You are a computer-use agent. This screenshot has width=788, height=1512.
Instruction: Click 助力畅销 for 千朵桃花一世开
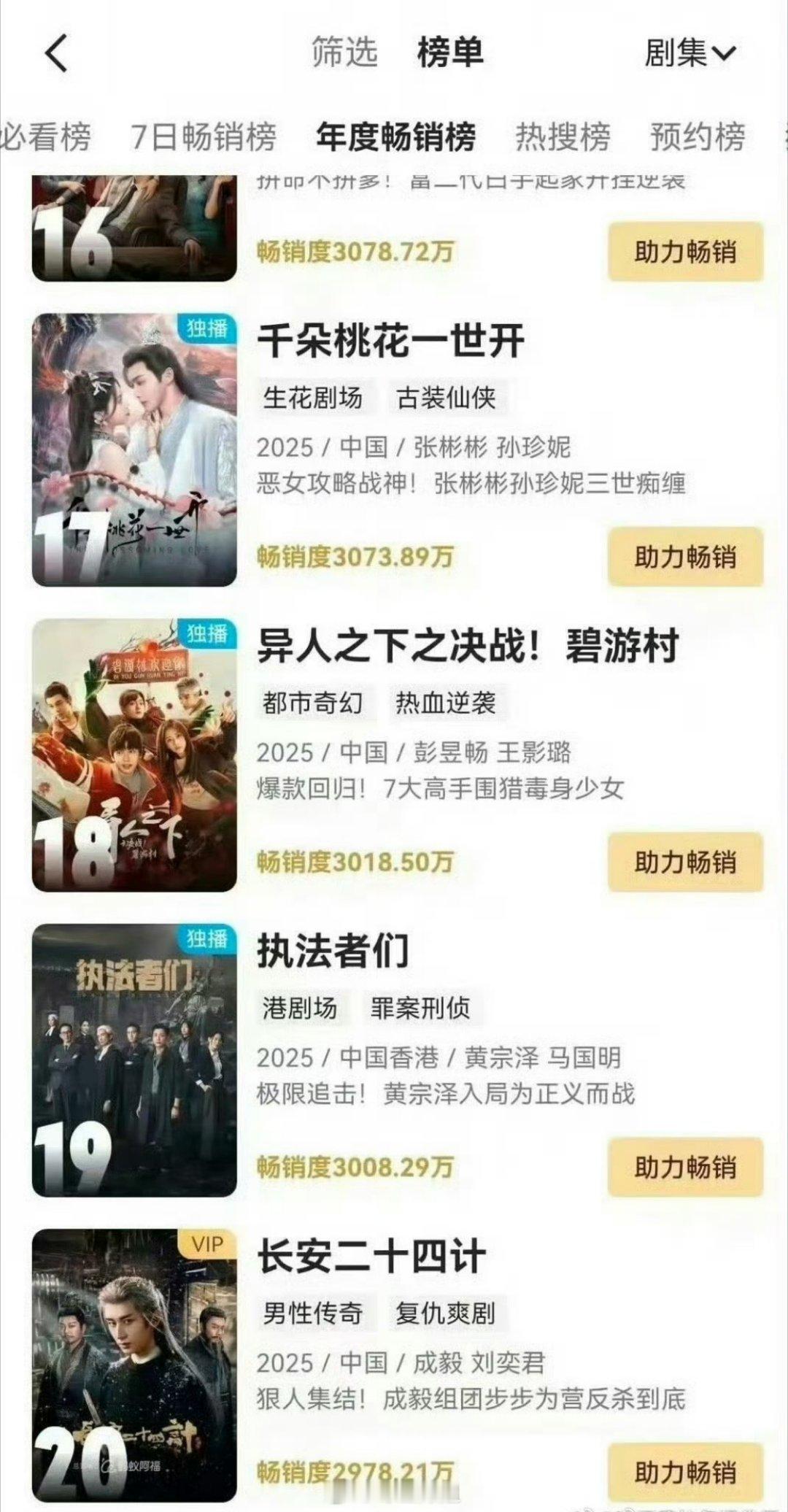[x=684, y=558]
